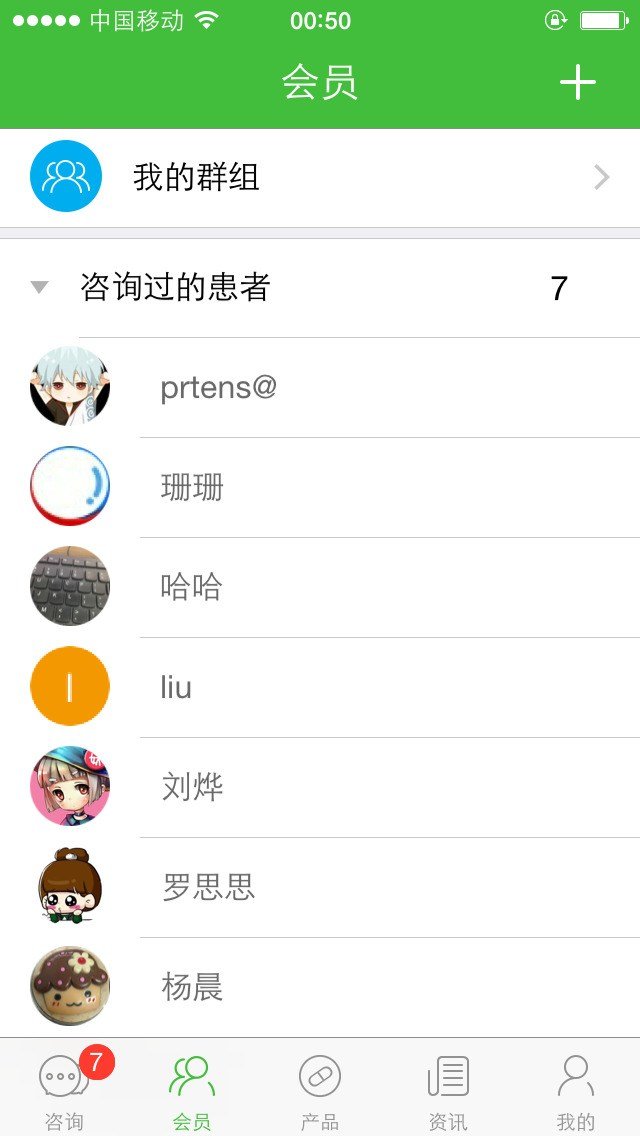Tap the 会员 tab
The width and height of the screenshot is (640, 1136).
pos(192,1090)
